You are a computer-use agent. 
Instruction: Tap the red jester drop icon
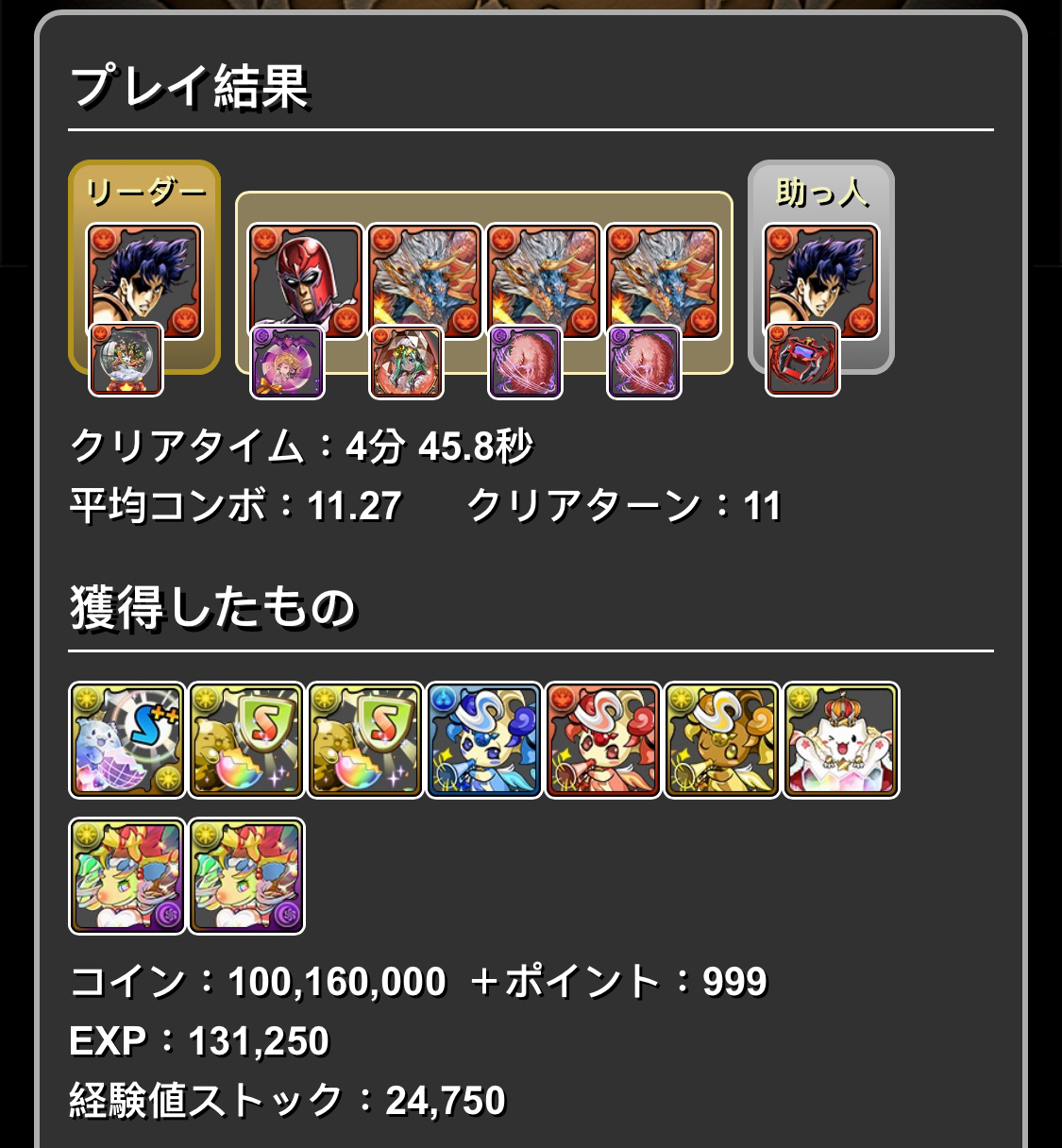[x=603, y=741]
